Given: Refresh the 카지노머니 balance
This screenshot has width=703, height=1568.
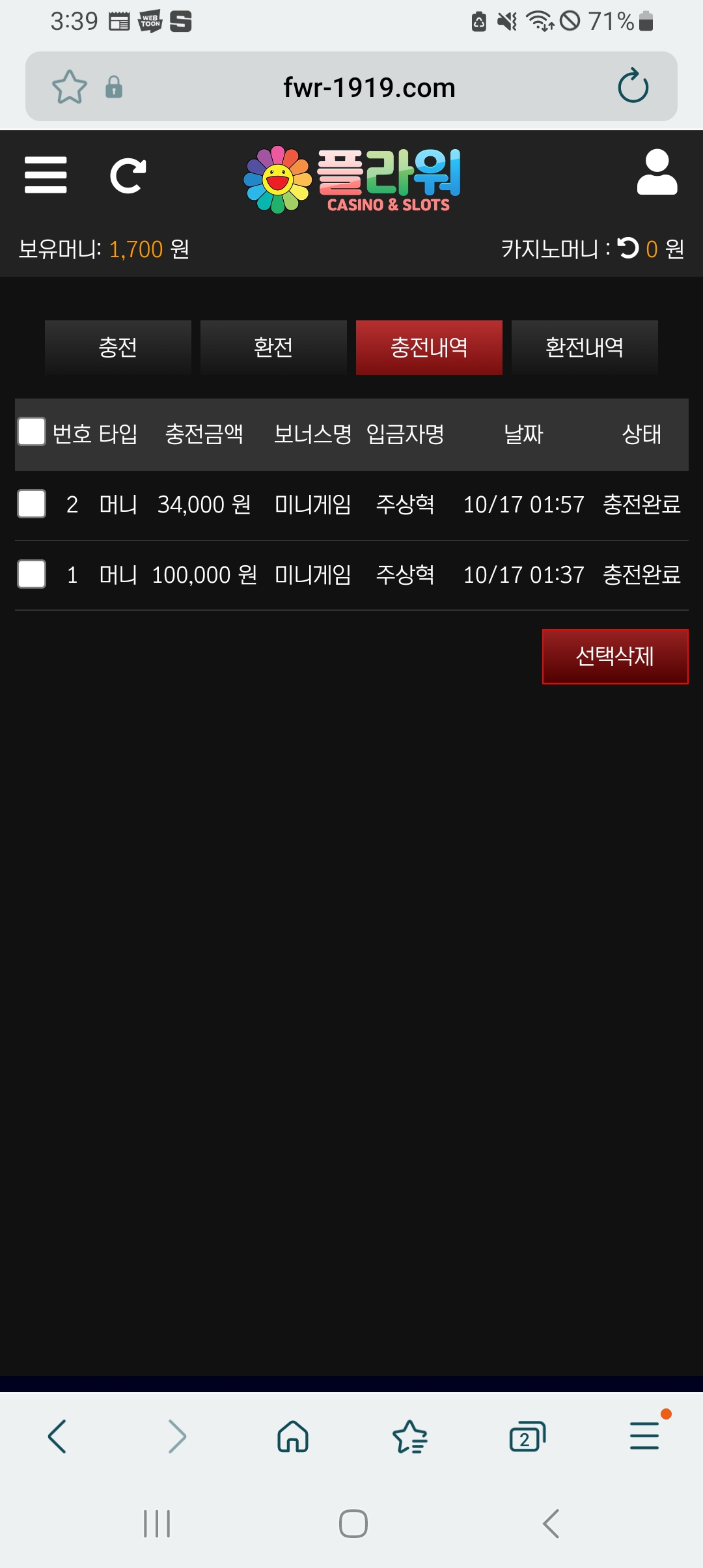Looking at the screenshot, I should [629, 248].
